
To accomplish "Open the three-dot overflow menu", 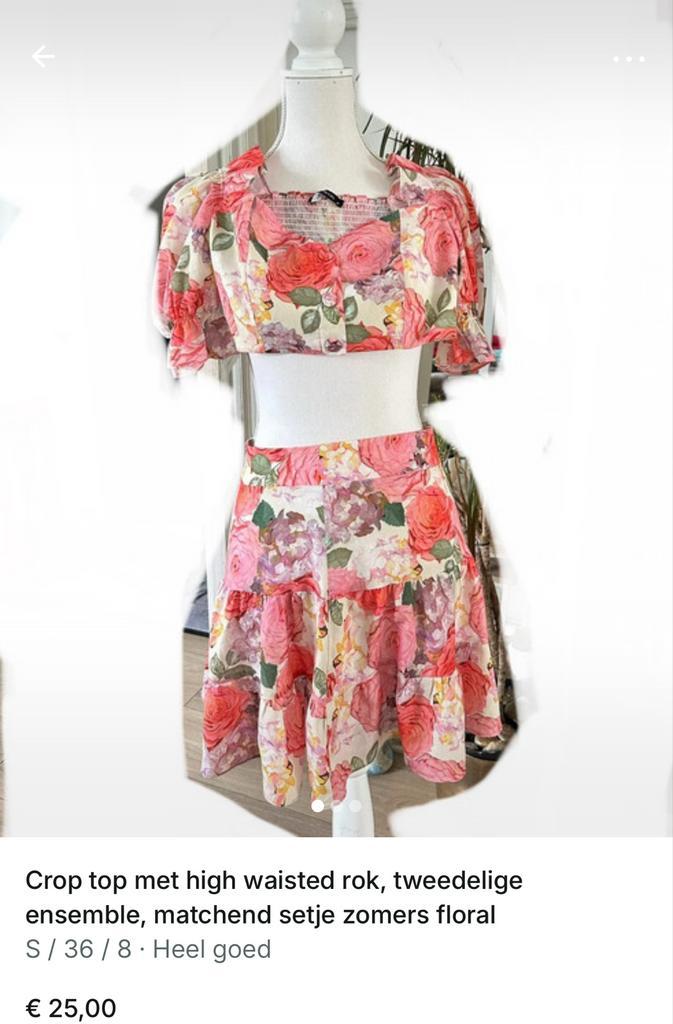I will point(629,59).
